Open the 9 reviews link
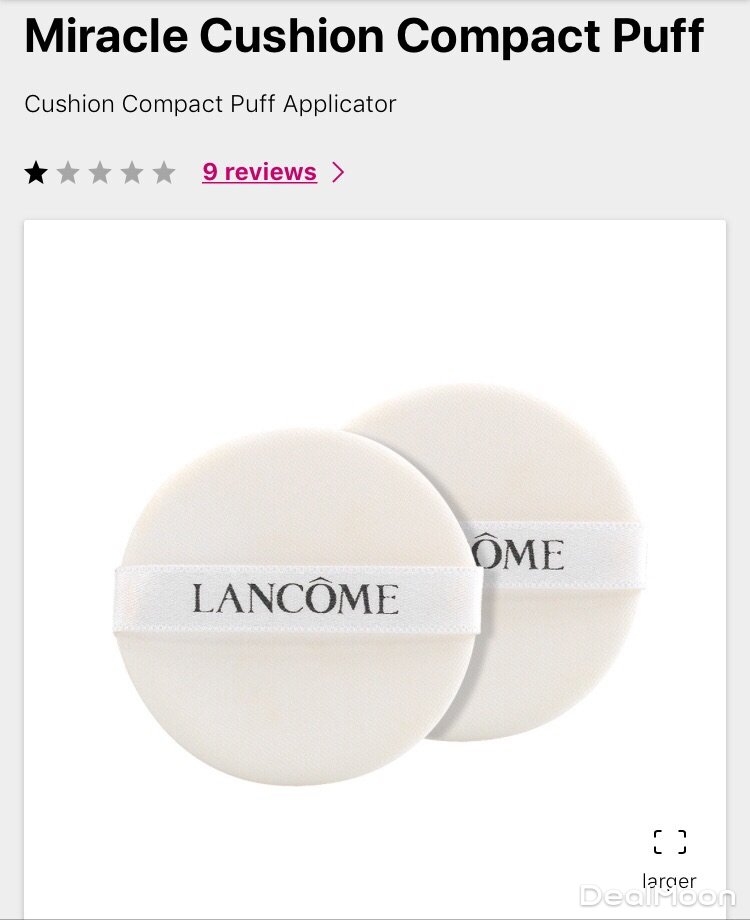The image size is (750, 920). pos(259,172)
